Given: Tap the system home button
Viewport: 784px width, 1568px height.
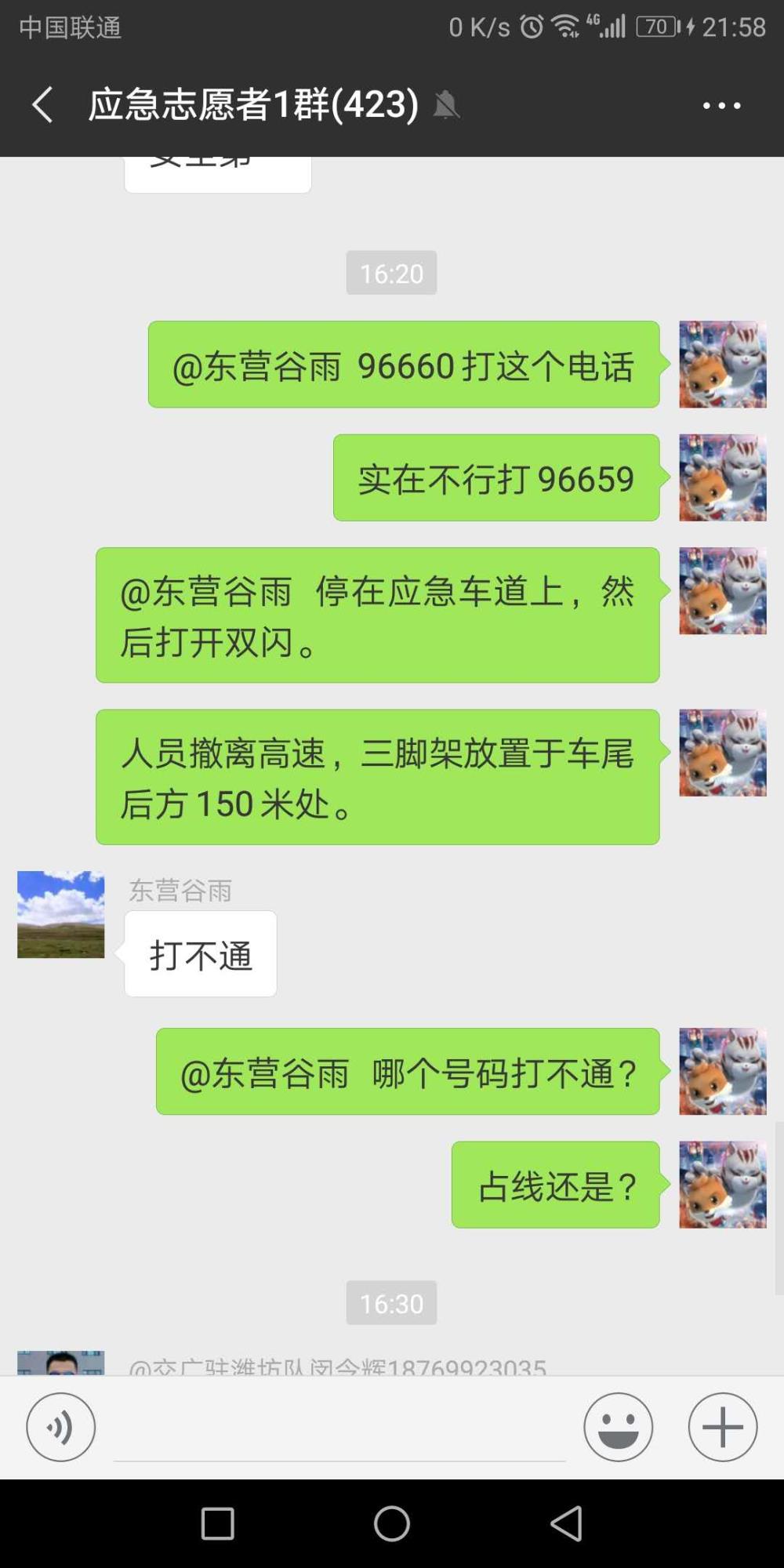Looking at the screenshot, I should [x=392, y=1523].
